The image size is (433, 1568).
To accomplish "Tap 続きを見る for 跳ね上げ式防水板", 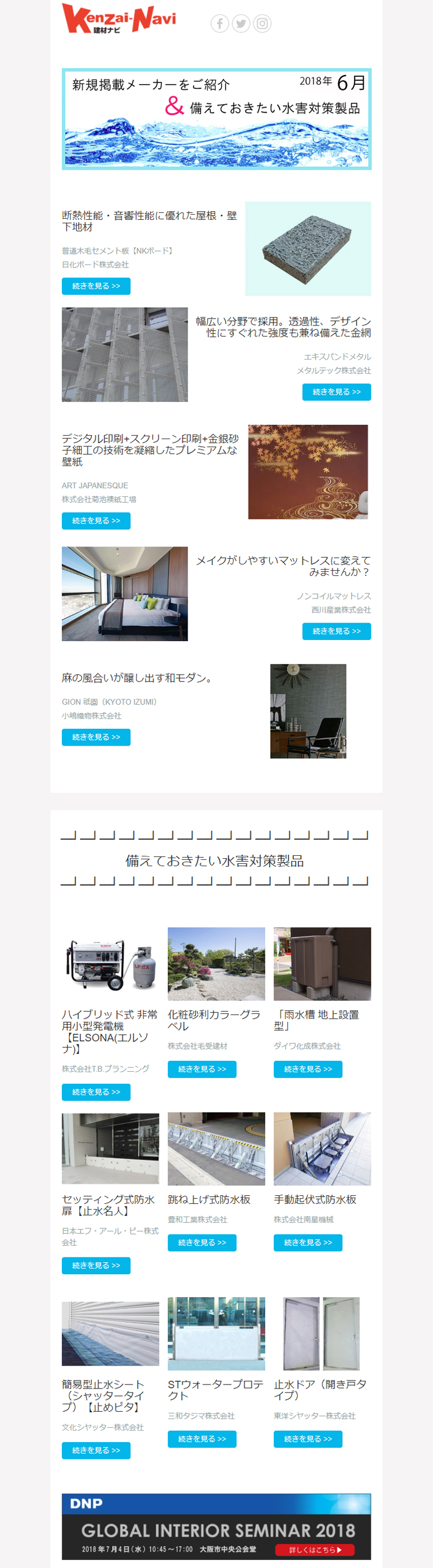I will 201,1243.
